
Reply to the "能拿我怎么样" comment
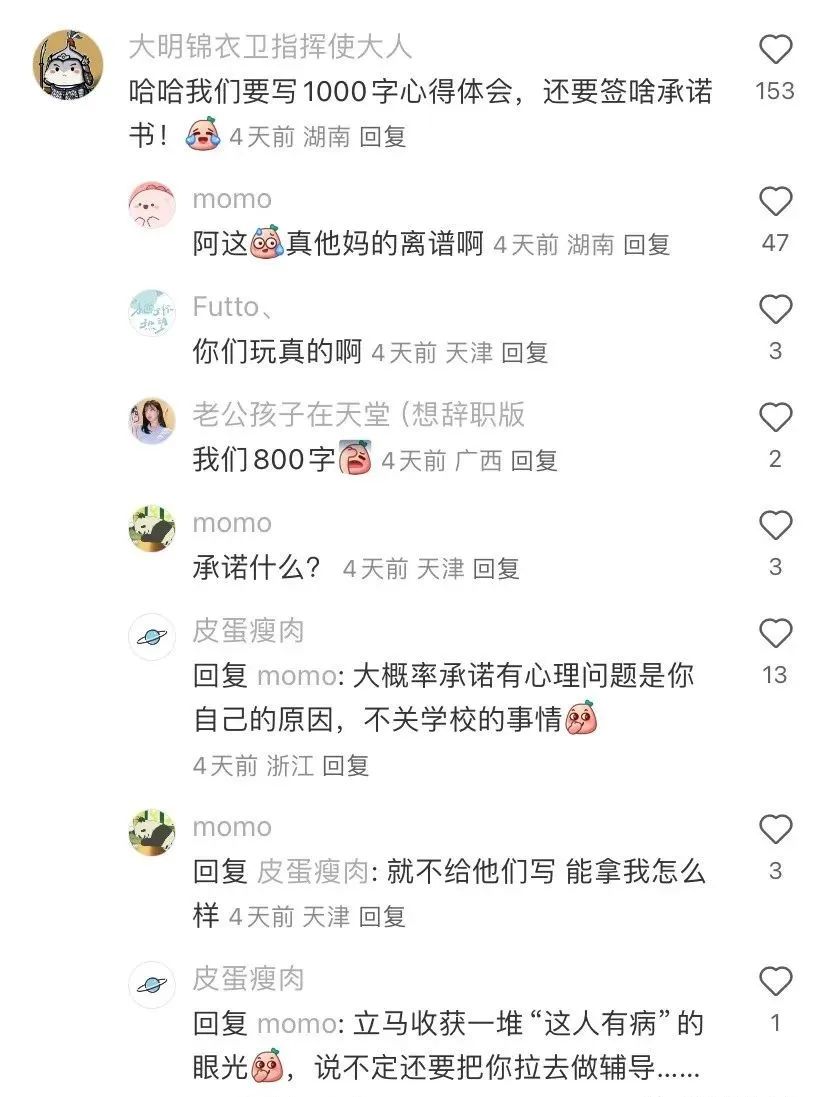coord(383,916)
